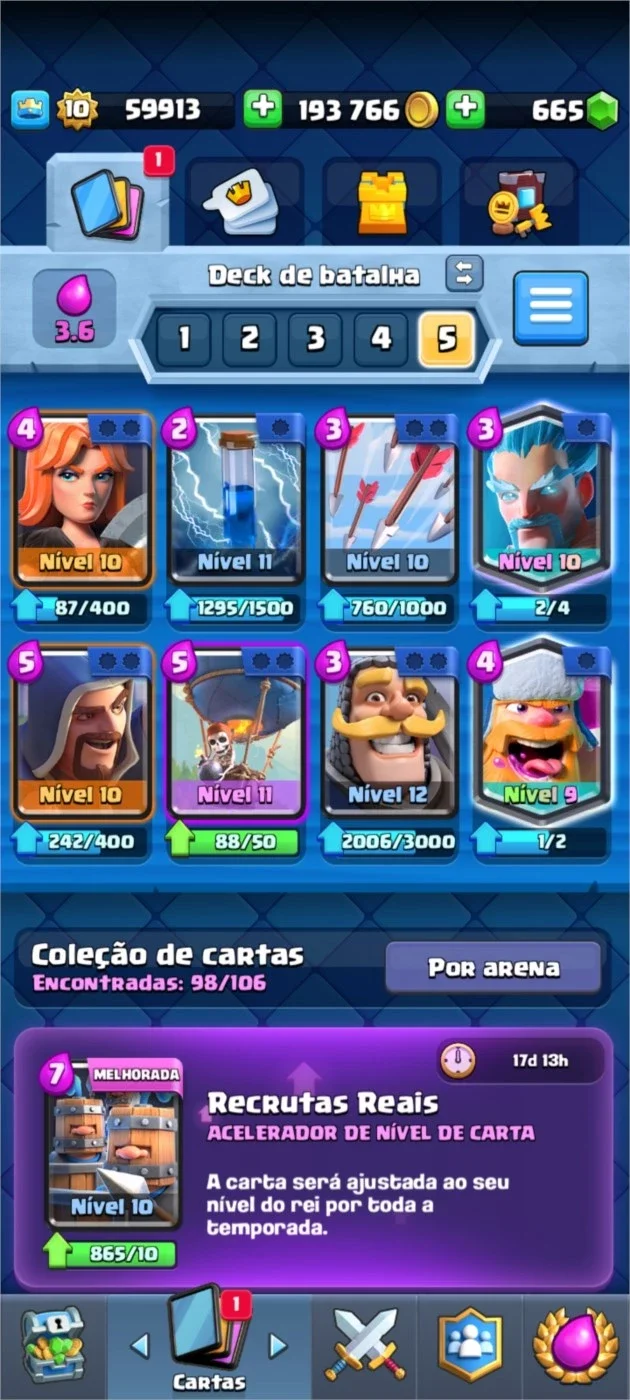Screen dimensions: 630x1400
Task: Select battle deck slot 1
Action: coord(183,340)
